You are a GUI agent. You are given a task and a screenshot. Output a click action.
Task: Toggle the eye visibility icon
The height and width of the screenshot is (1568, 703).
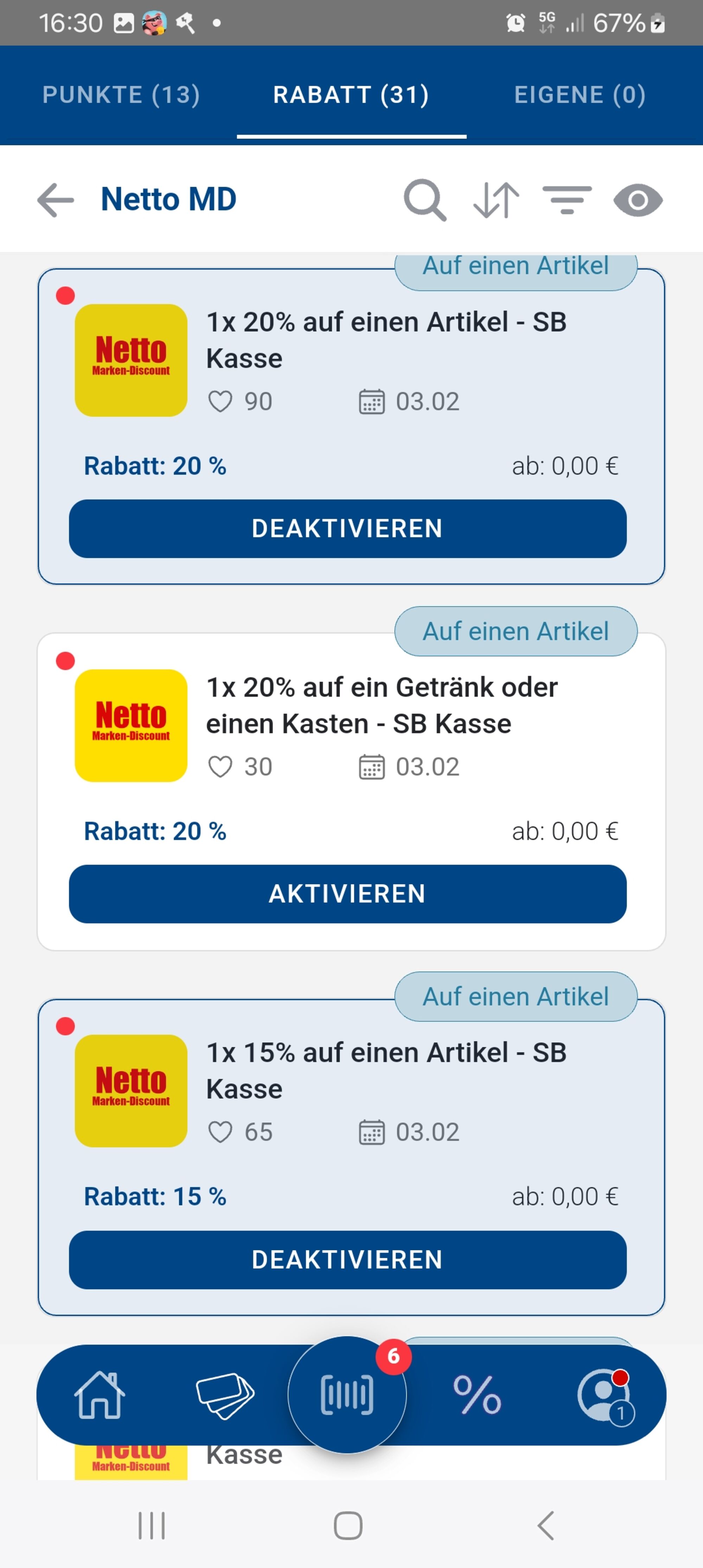[638, 200]
